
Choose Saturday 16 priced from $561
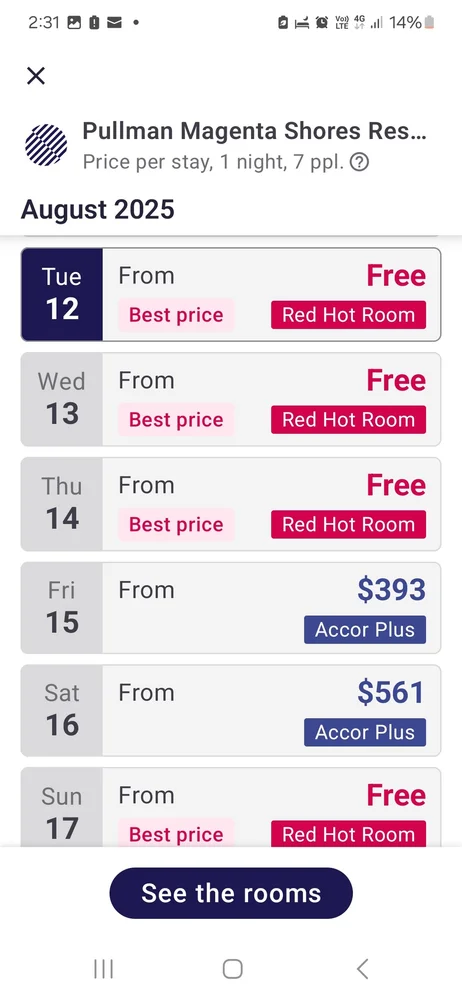(231, 710)
